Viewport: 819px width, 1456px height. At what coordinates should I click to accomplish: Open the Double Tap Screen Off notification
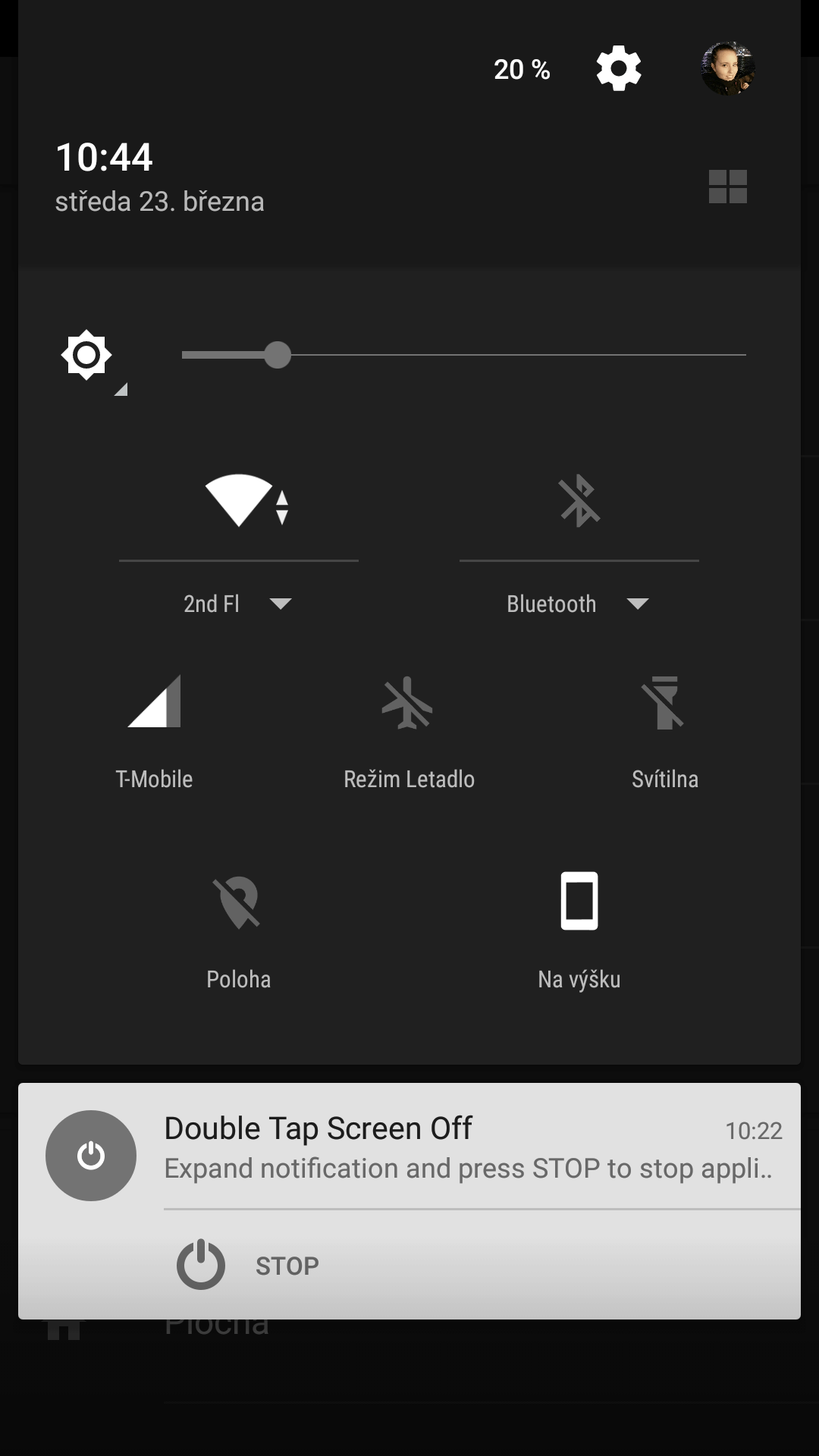409,1148
